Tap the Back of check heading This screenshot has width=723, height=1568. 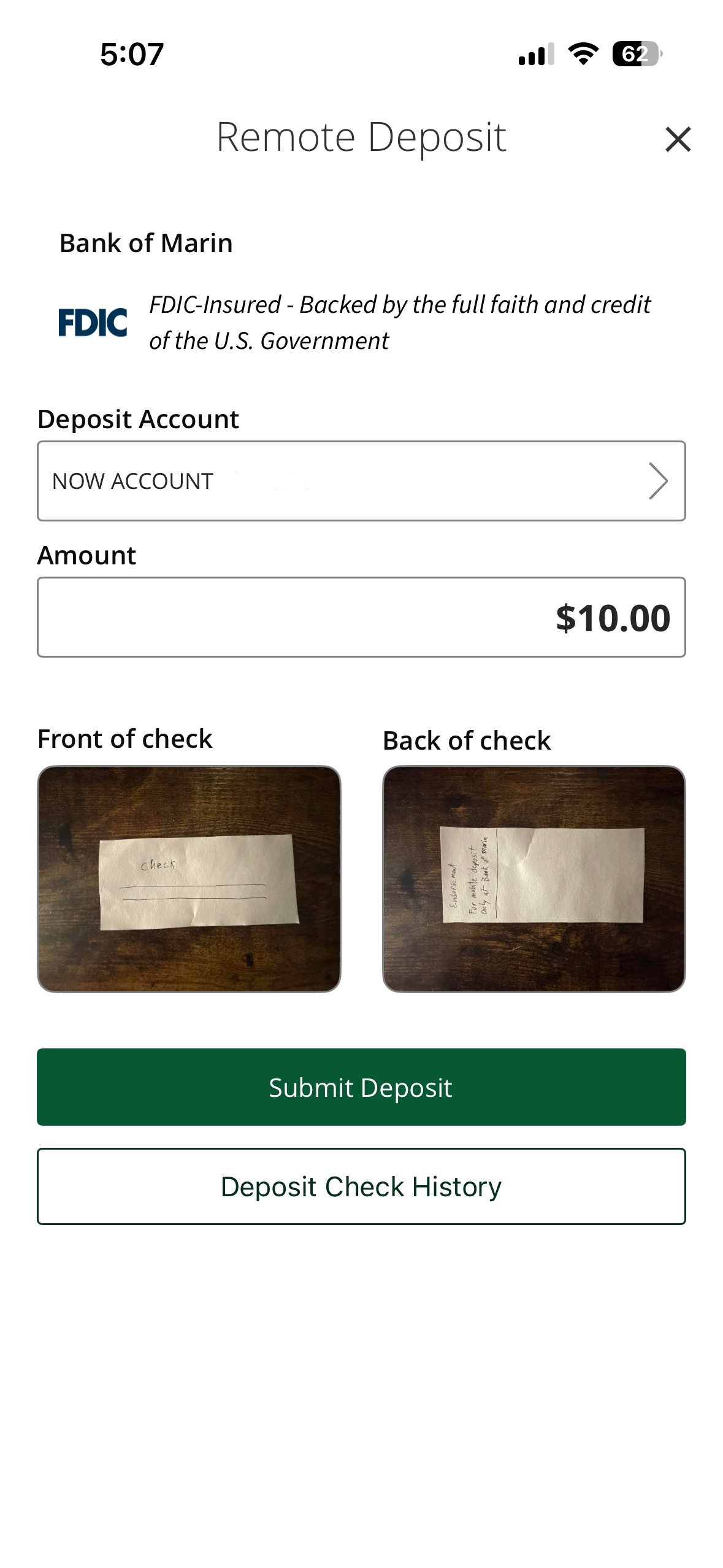467,740
